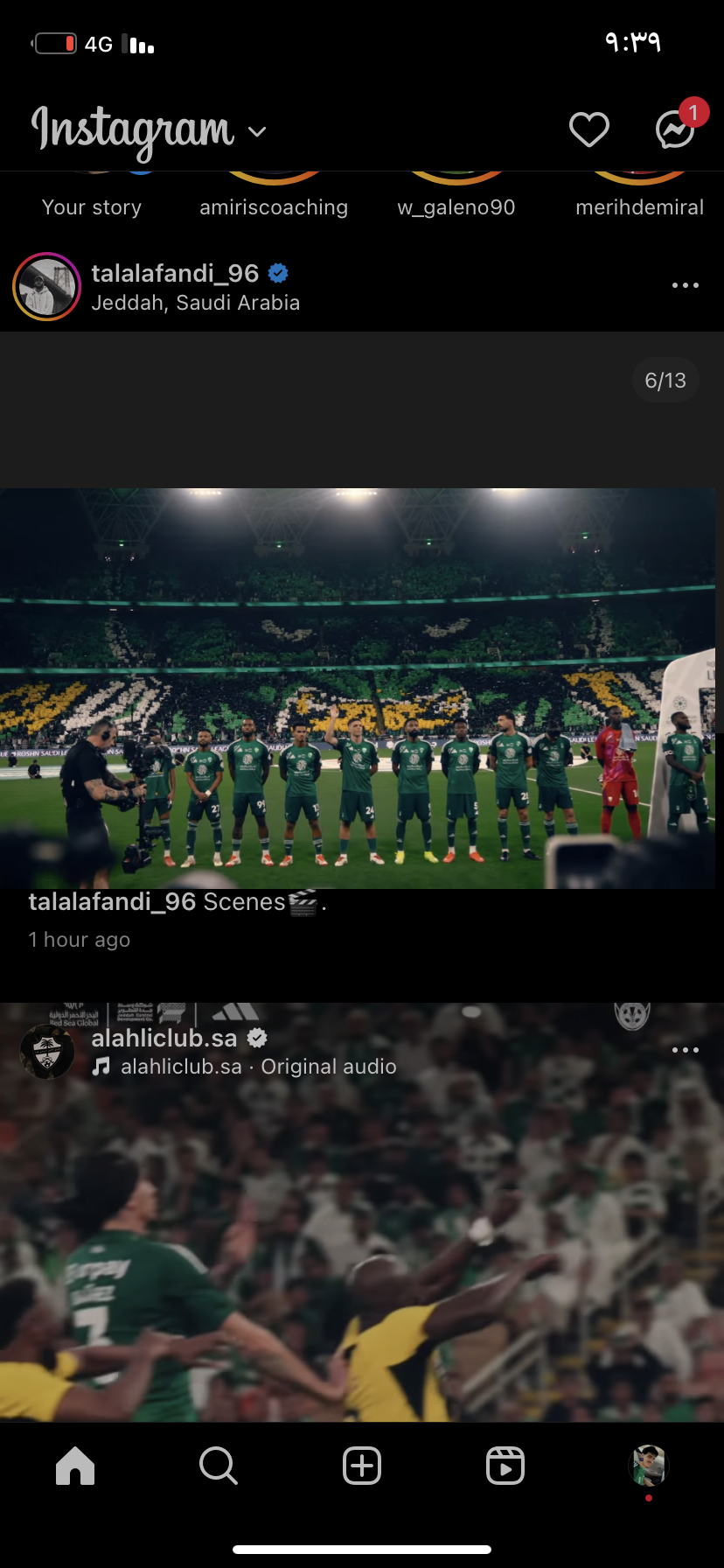
Task: Open talalafandi_96 username link
Action: pos(175,273)
